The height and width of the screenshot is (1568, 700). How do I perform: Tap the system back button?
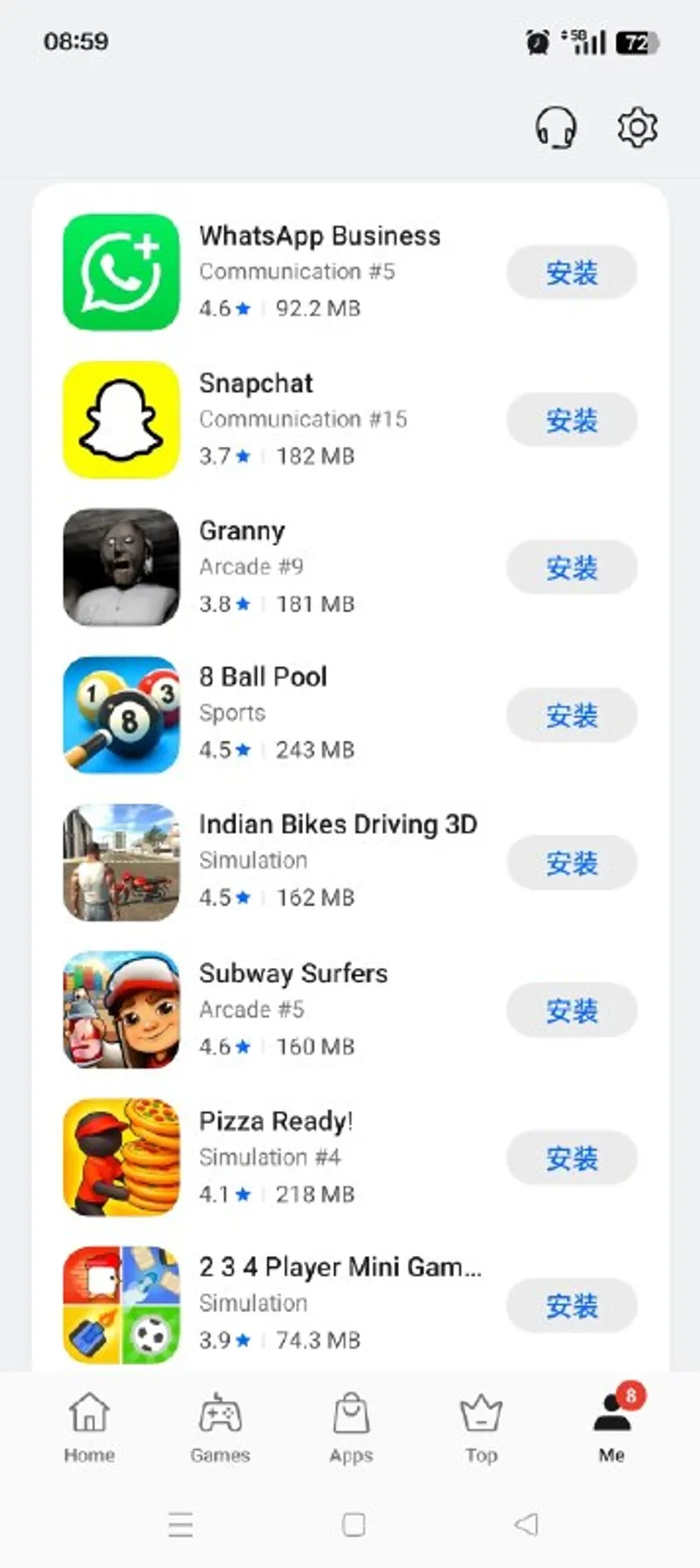pos(526,1525)
